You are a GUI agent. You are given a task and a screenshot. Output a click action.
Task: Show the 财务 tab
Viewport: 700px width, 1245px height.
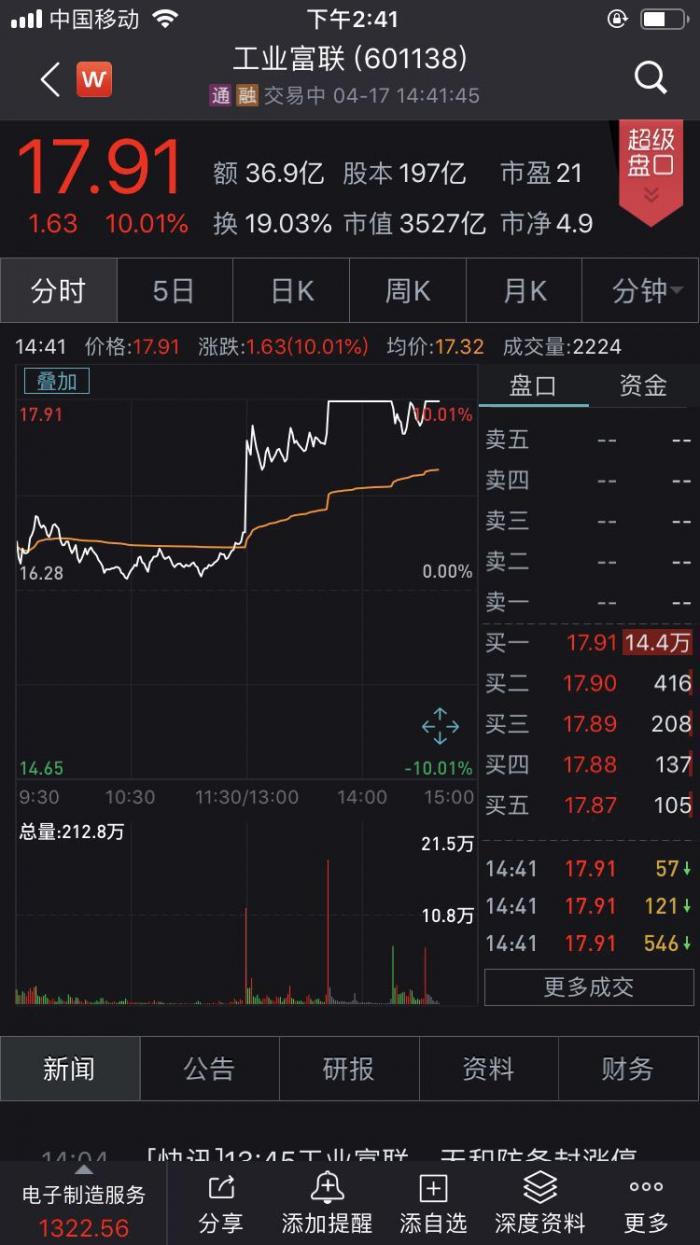[x=627, y=1069]
